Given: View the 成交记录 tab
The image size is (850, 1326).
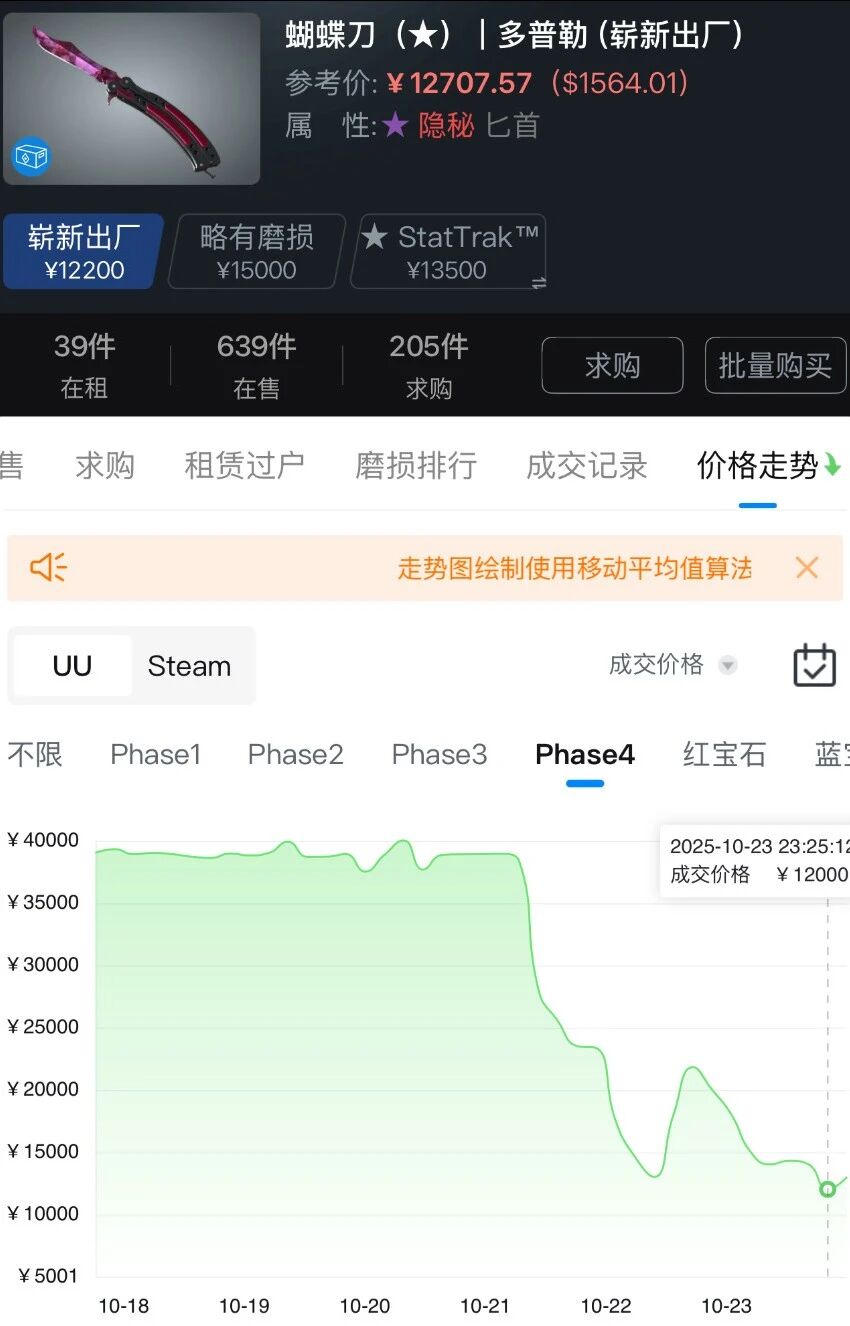Looking at the screenshot, I should (586, 465).
